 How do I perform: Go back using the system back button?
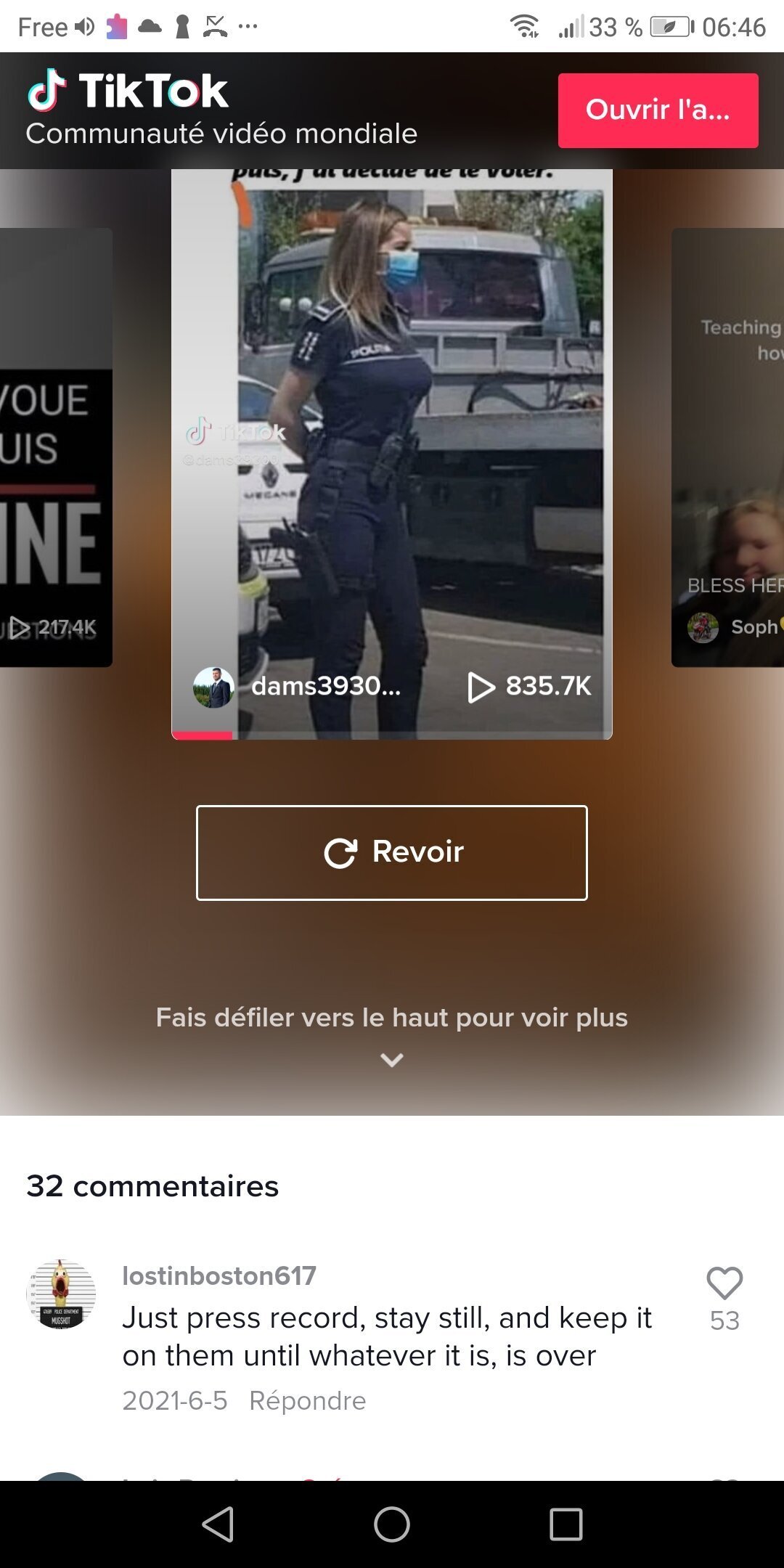(x=218, y=1524)
